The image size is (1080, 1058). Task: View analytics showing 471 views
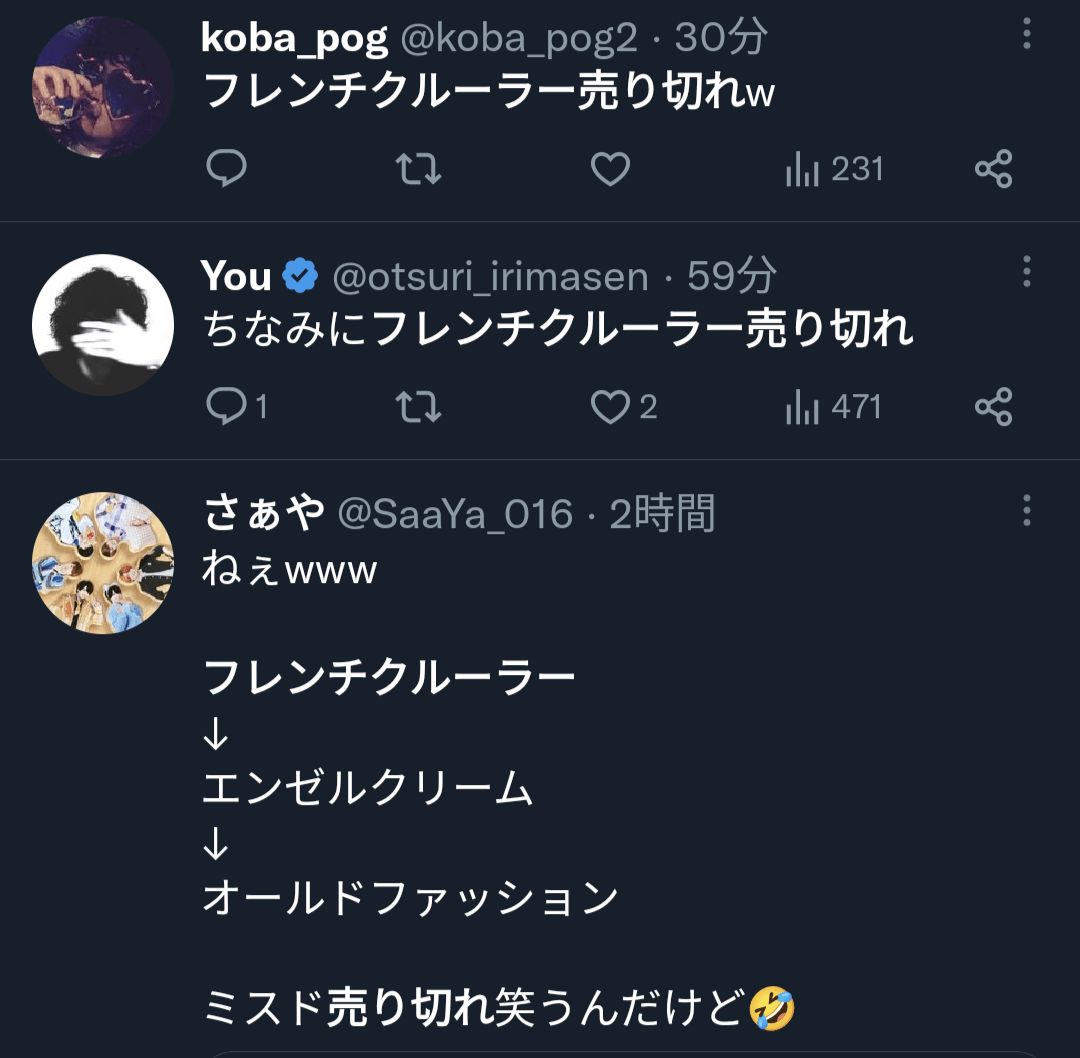pos(834,407)
